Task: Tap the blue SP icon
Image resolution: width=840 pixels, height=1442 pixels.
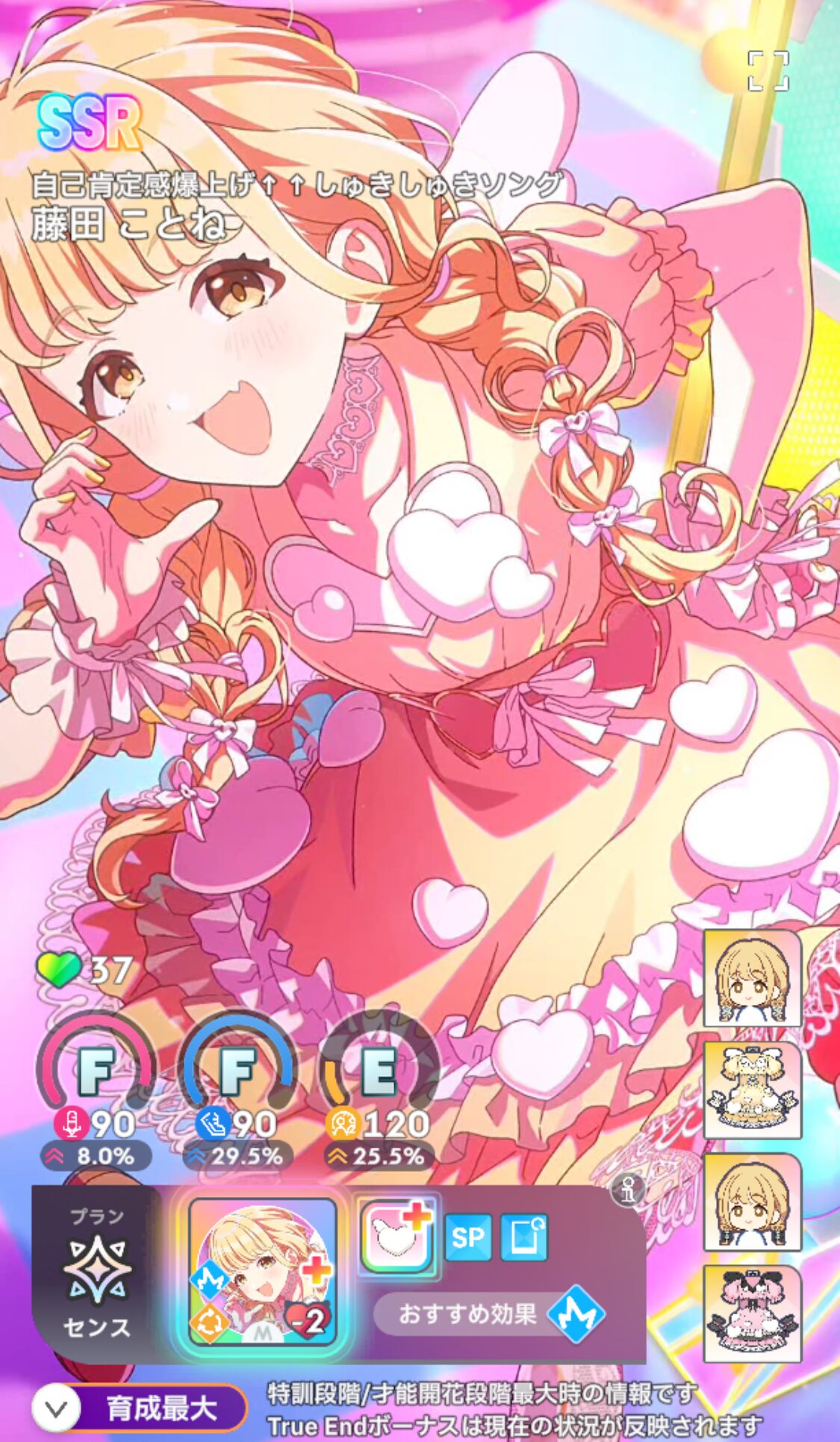Action: 468,1237
